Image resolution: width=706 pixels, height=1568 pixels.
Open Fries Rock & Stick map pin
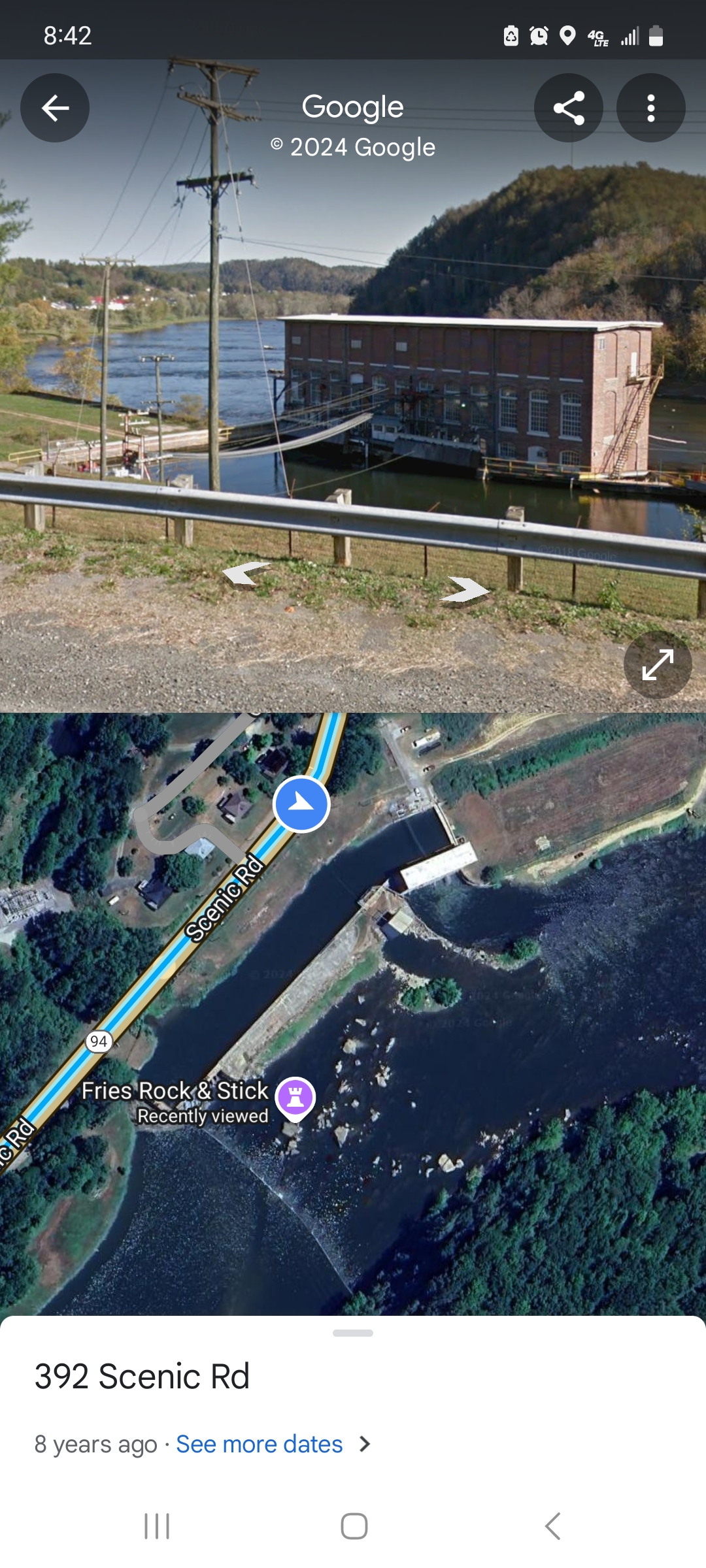[295, 1098]
